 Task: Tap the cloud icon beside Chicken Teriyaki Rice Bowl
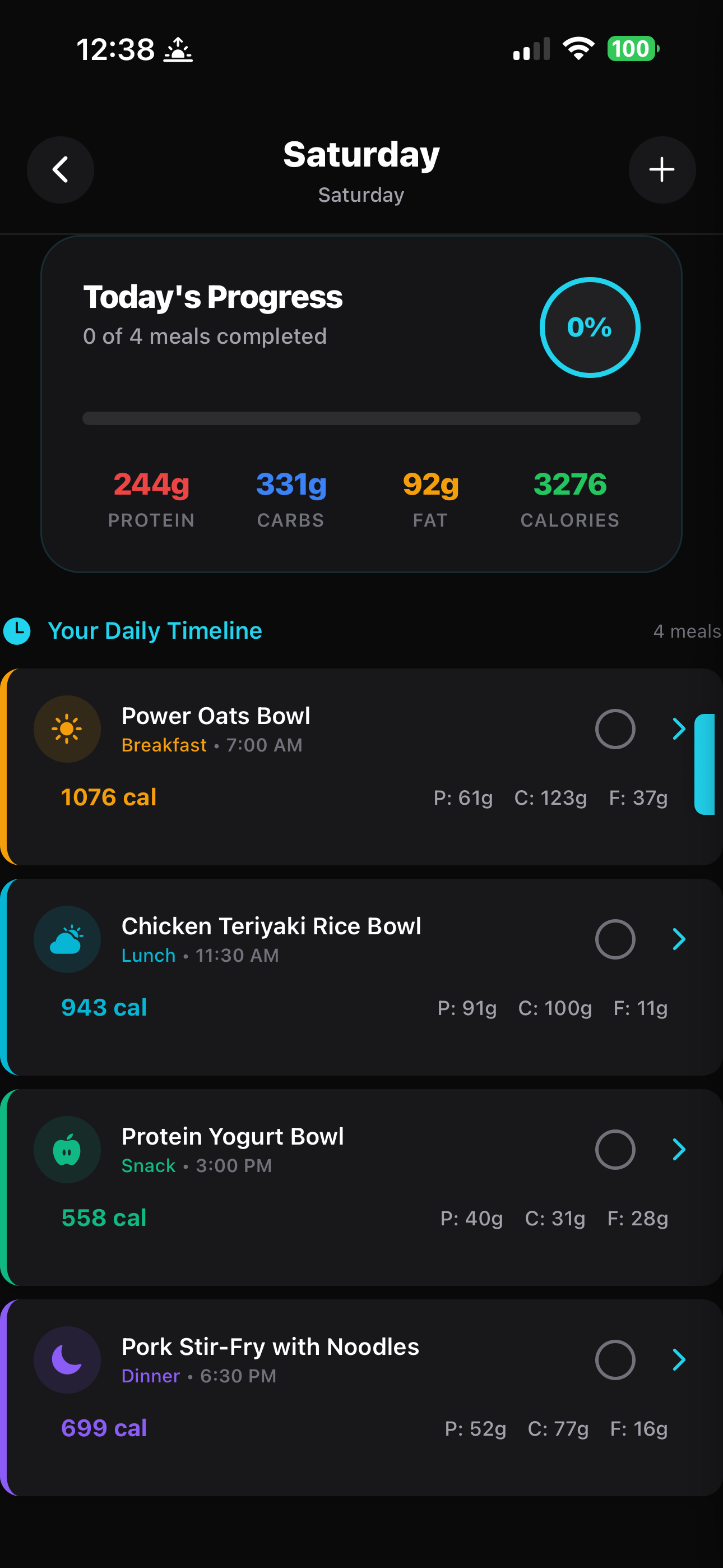click(68, 938)
